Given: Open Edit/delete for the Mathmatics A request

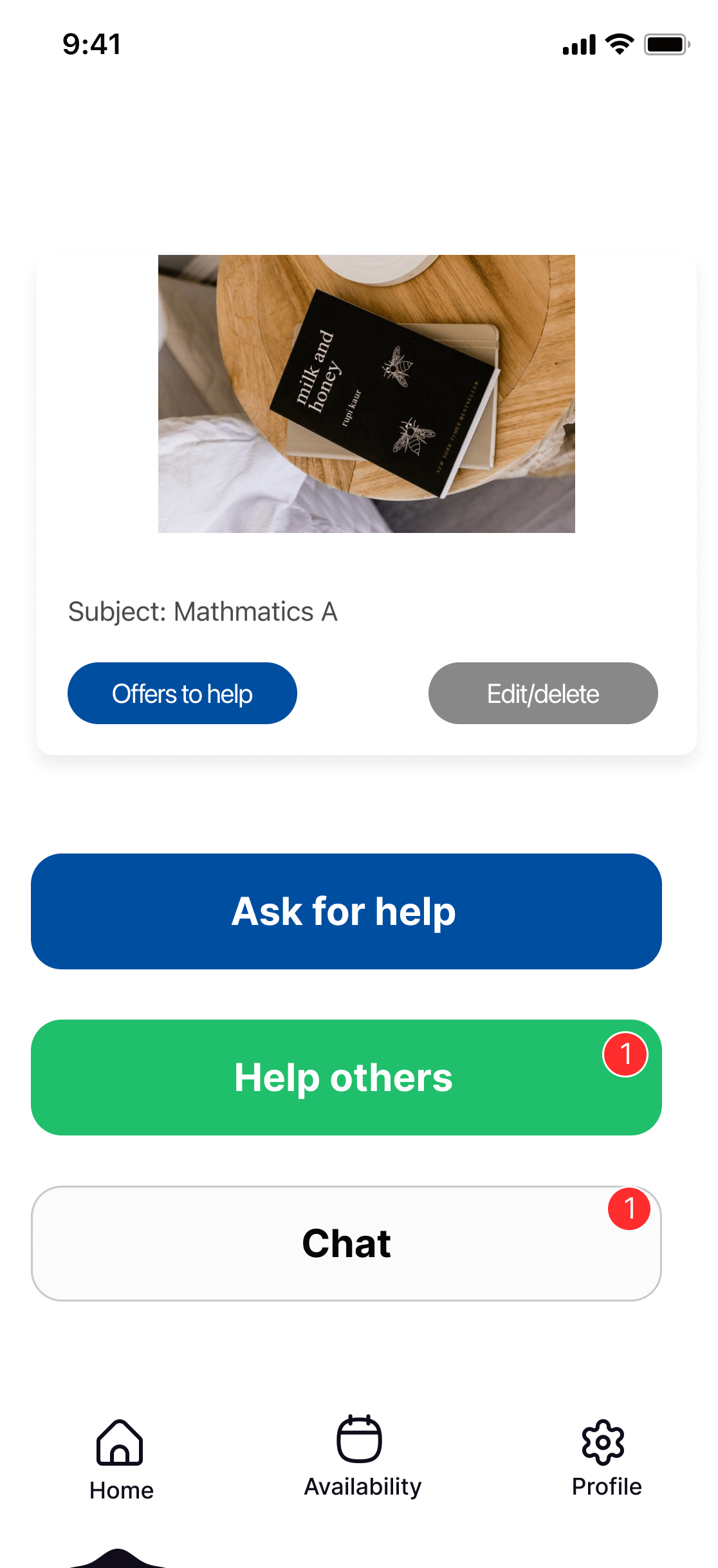Looking at the screenshot, I should tap(542, 693).
